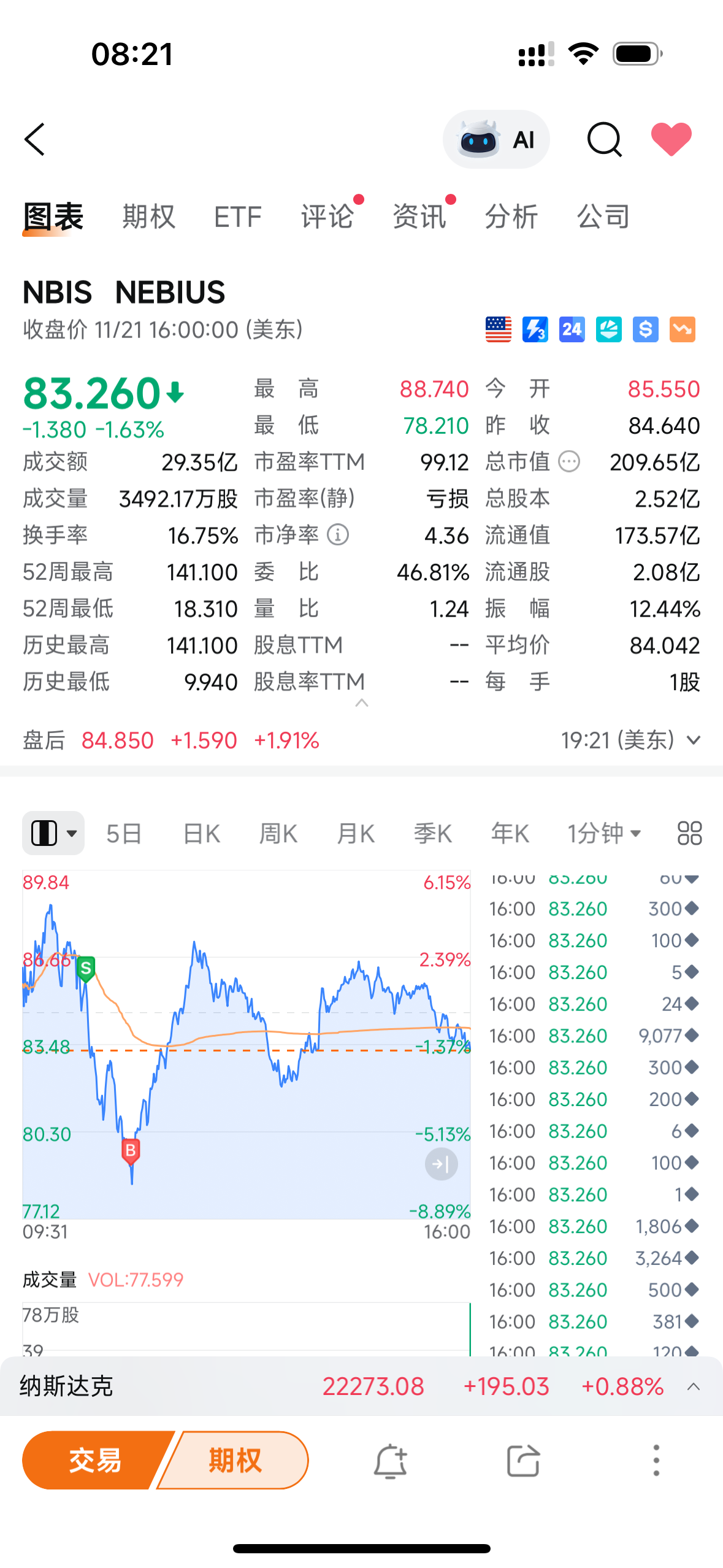Open the 1分钟 interval dropdown
The height and width of the screenshot is (1568, 723).
pos(604,834)
